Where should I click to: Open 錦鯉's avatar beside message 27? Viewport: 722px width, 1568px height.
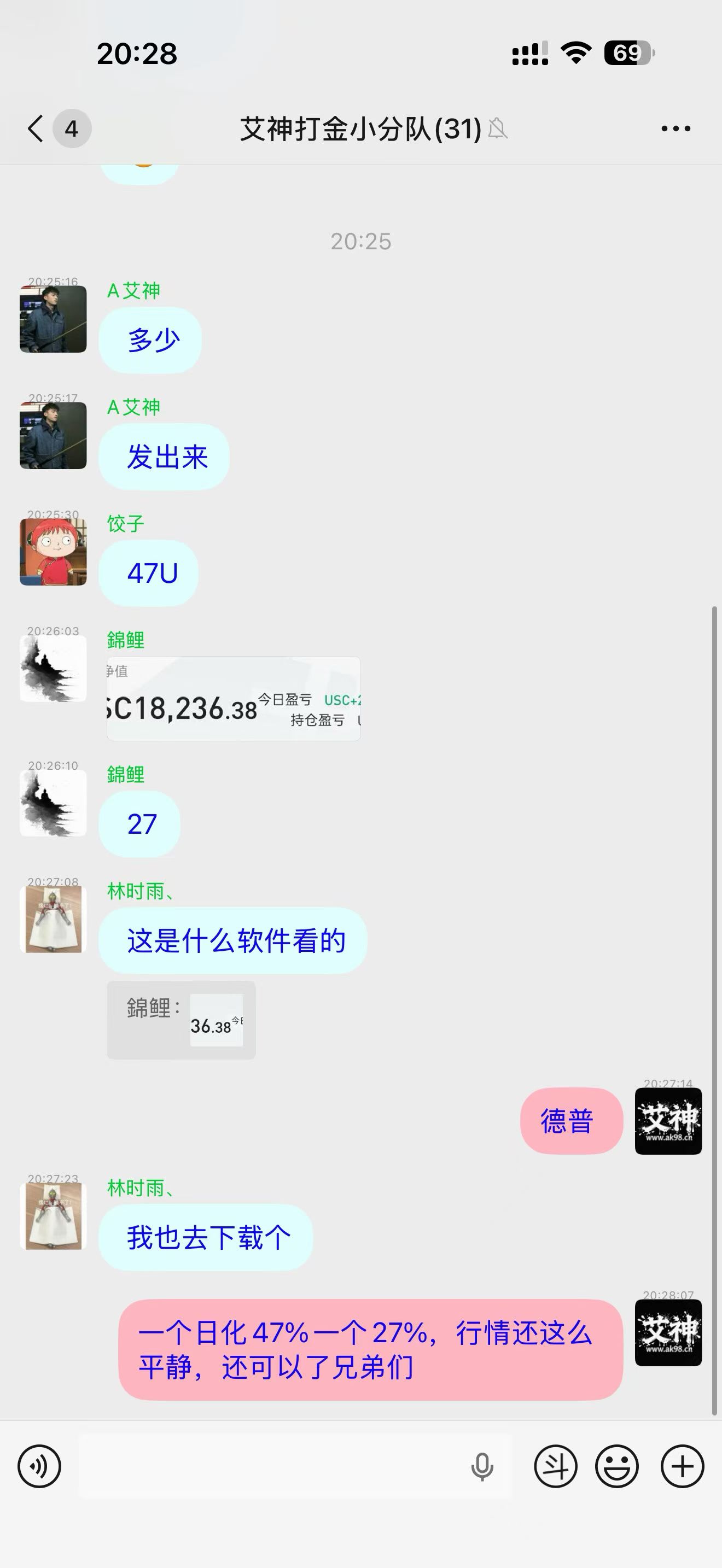click(53, 803)
